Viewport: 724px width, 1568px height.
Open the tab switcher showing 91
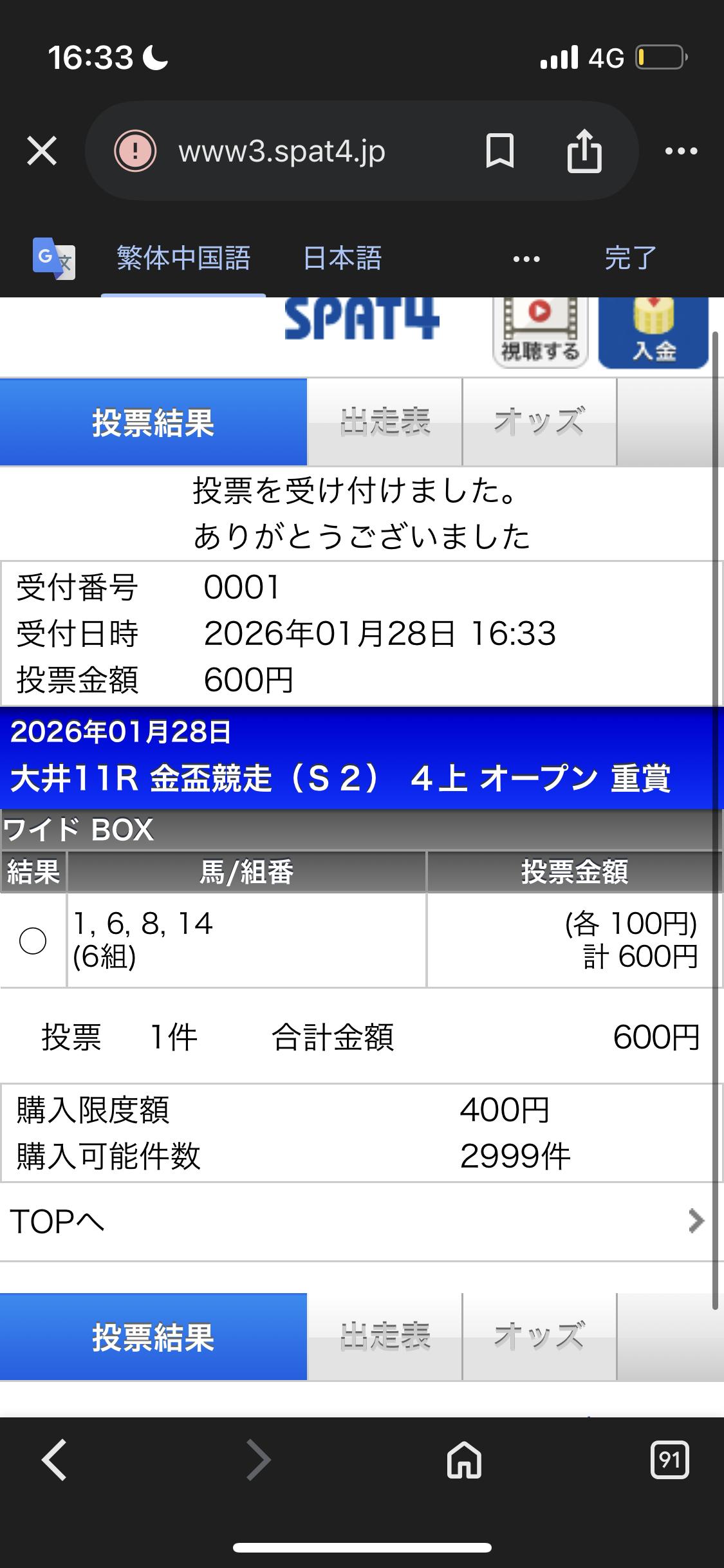pyautogui.click(x=669, y=1459)
